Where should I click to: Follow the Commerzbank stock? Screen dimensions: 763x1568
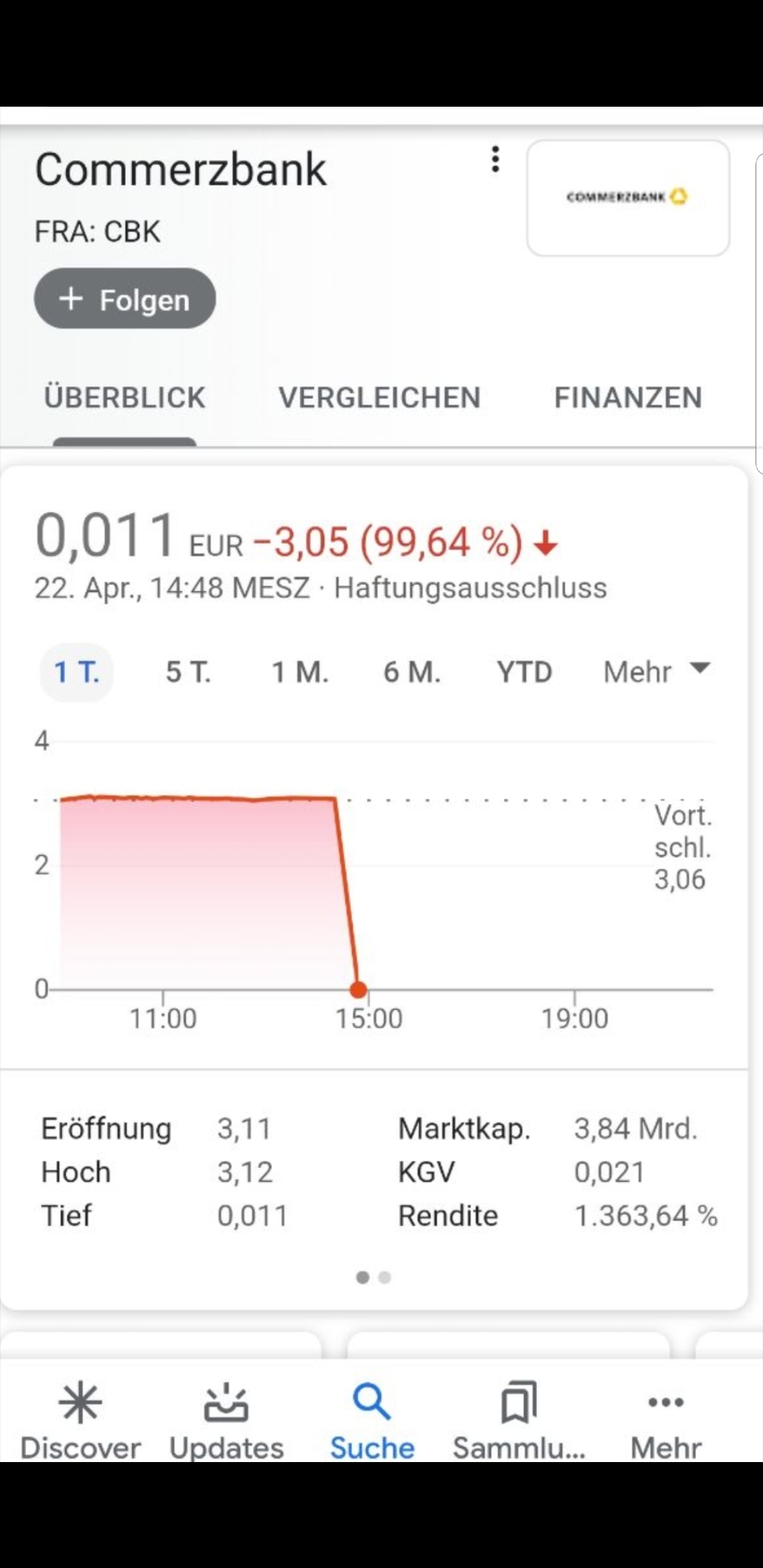[x=125, y=299]
